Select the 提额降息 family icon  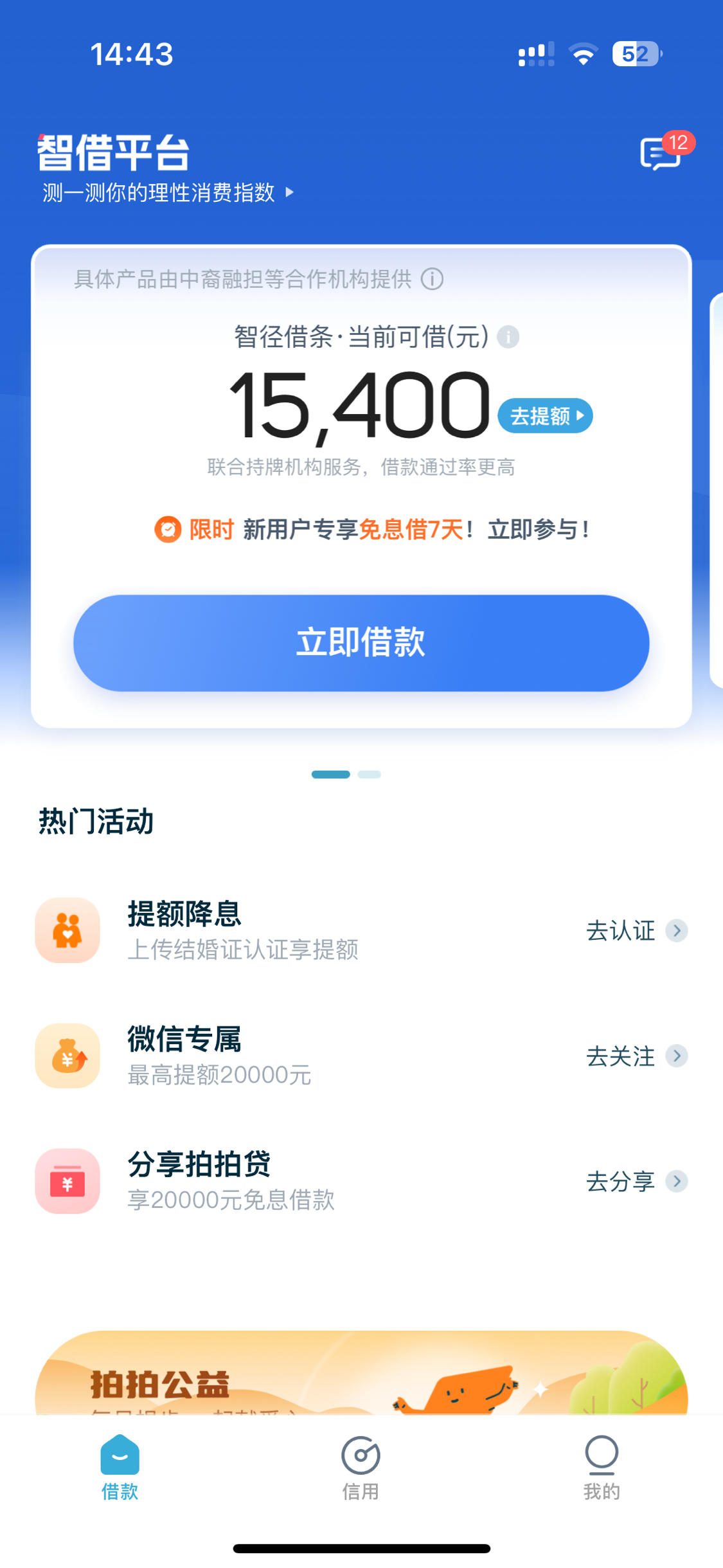click(x=68, y=931)
